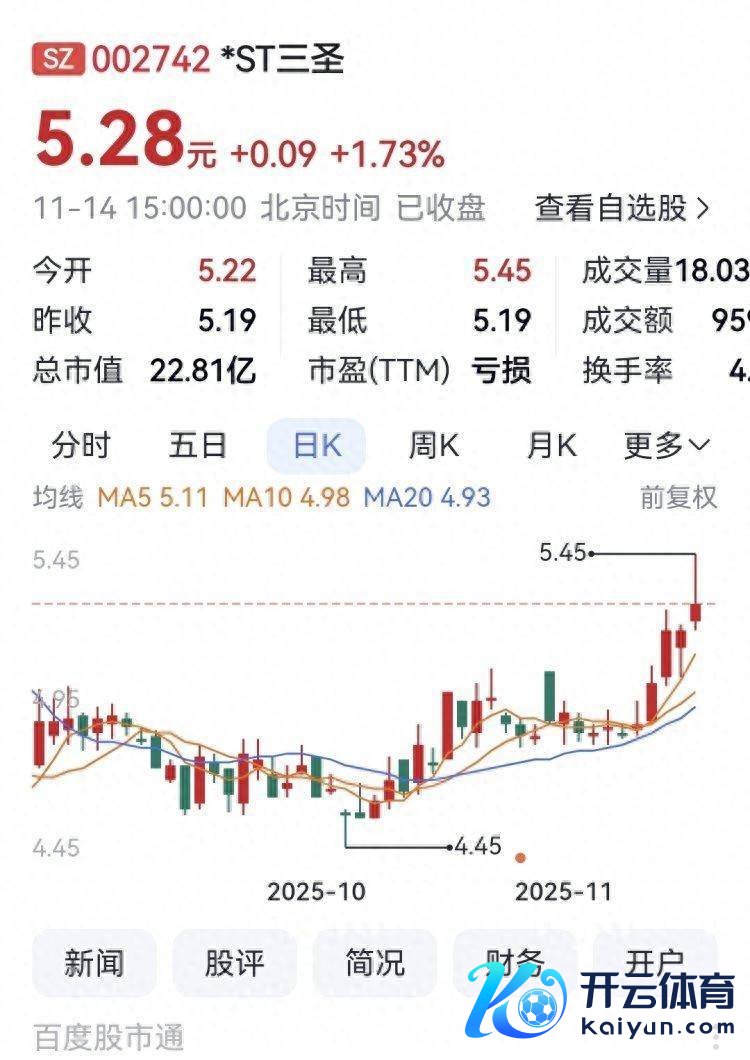Screen dimensions: 750x1060
Task: Open 查看自选股 watchlist link
Action: 622,208
